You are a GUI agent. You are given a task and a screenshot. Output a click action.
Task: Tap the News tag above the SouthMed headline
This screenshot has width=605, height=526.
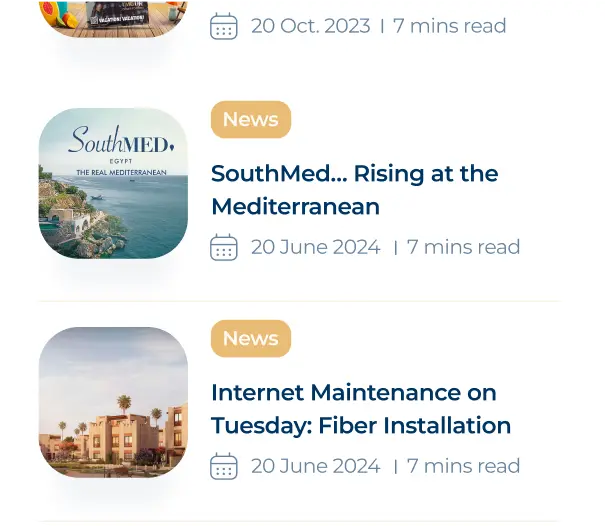pyautogui.click(x=250, y=120)
